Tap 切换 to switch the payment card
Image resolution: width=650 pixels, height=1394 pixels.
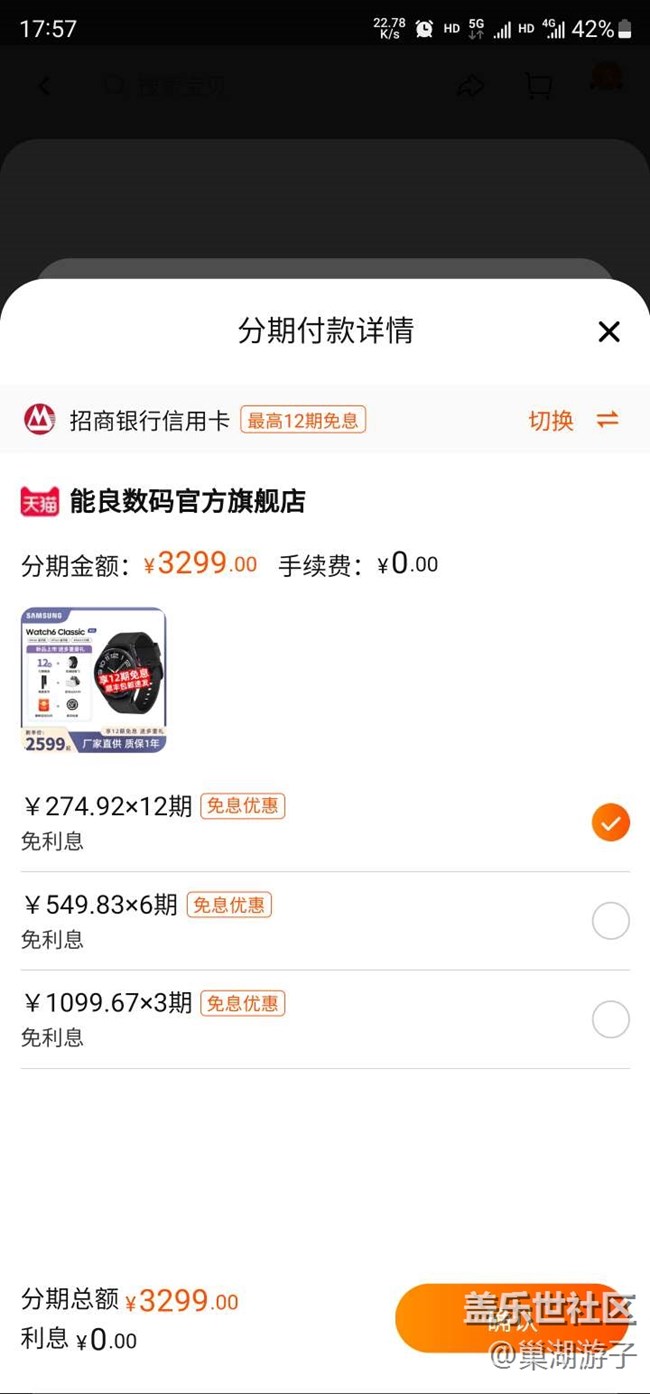point(573,420)
